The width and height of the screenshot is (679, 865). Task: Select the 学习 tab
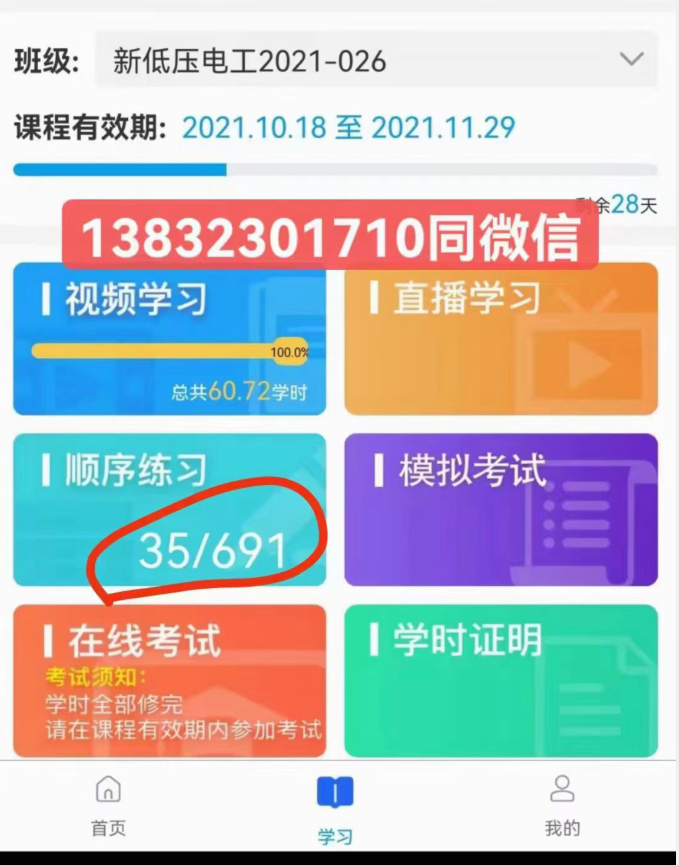[x=335, y=810]
